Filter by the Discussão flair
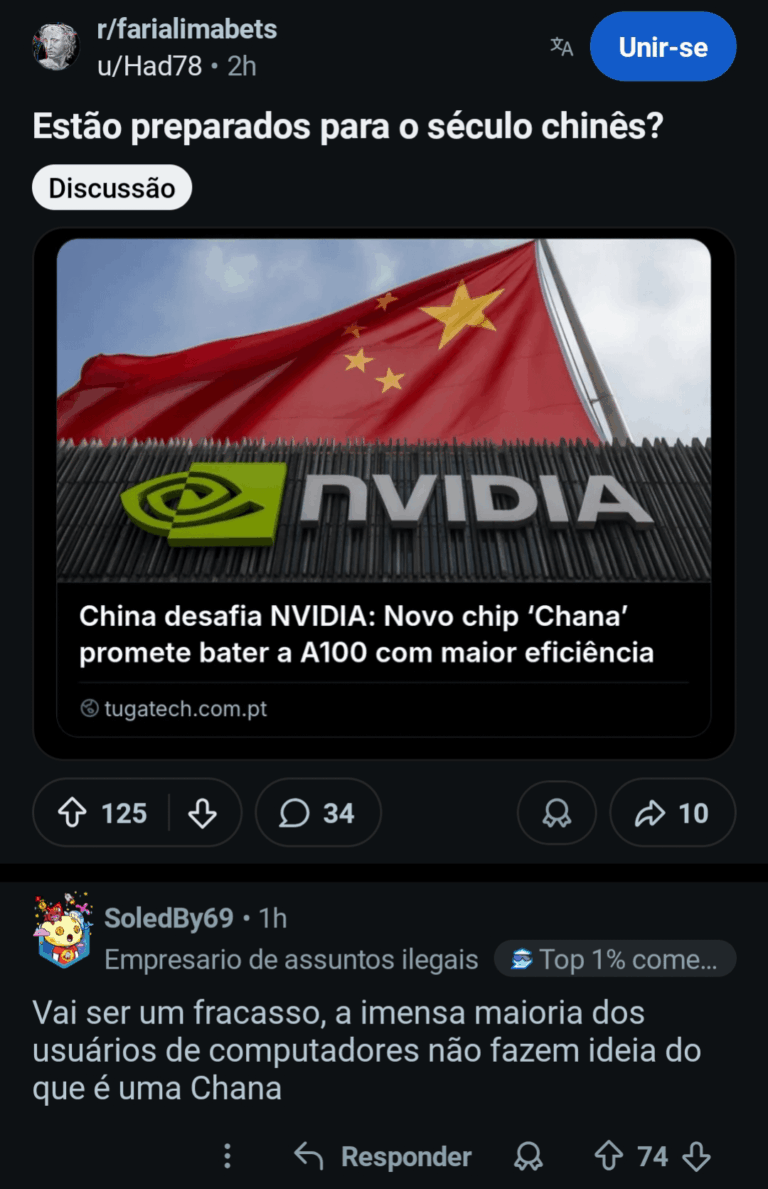 111,188
